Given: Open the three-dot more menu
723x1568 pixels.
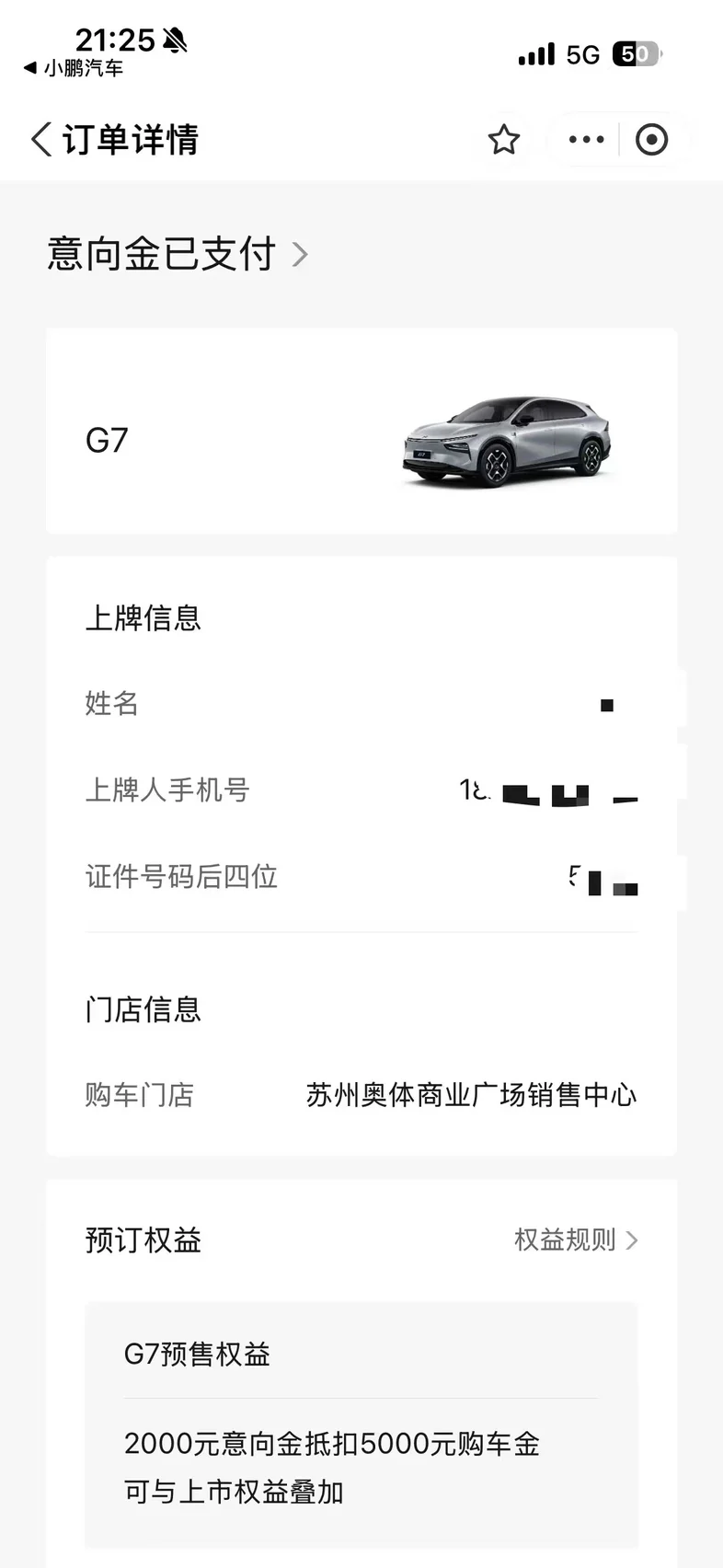Looking at the screenshot, I should (586, 140).
